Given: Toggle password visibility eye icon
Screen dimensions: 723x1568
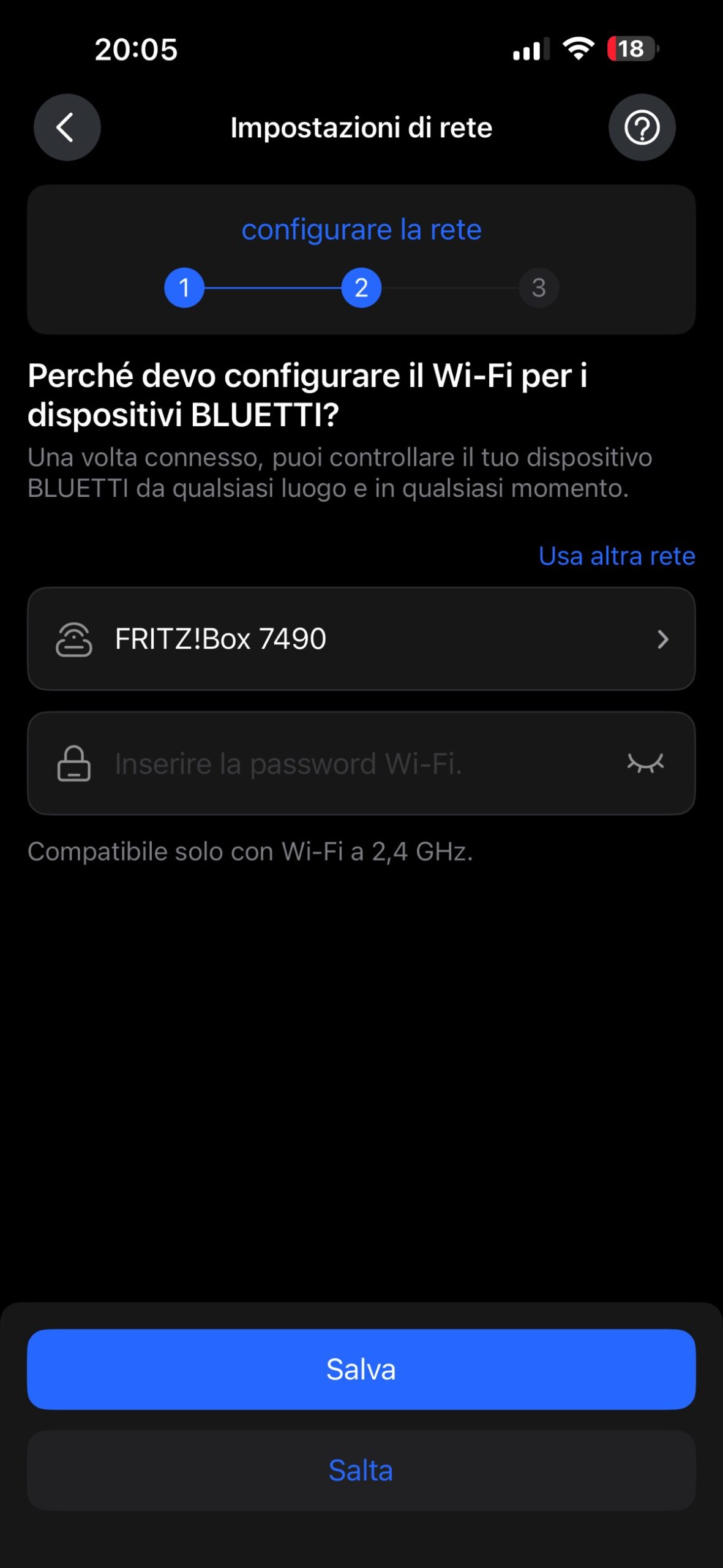Looking at the screenshot, I should (645, 763).
